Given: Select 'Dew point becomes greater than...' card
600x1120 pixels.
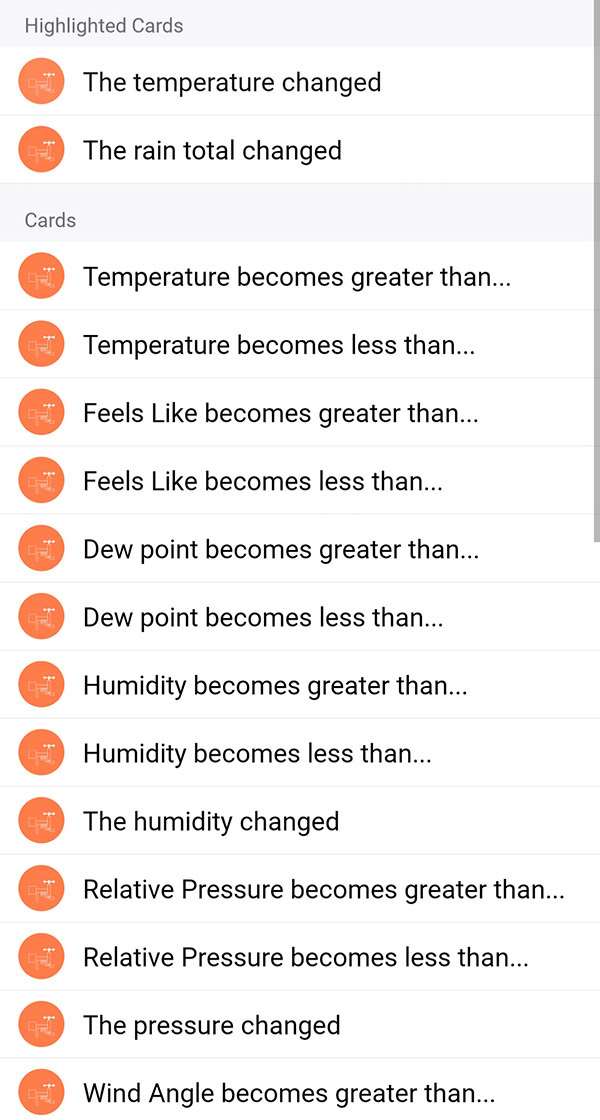Looking at the screenshot, I should (x=281, y=549).
